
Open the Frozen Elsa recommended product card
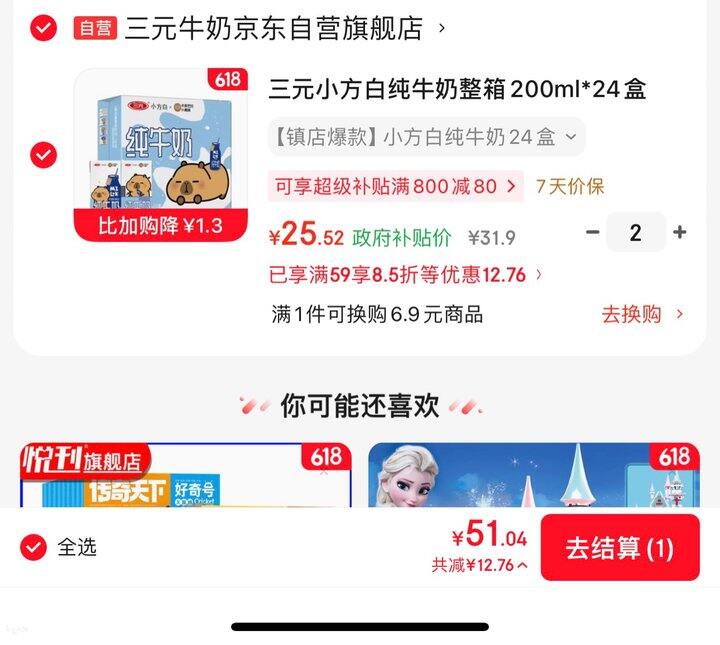pyautogui.click(x=534, y=475)
